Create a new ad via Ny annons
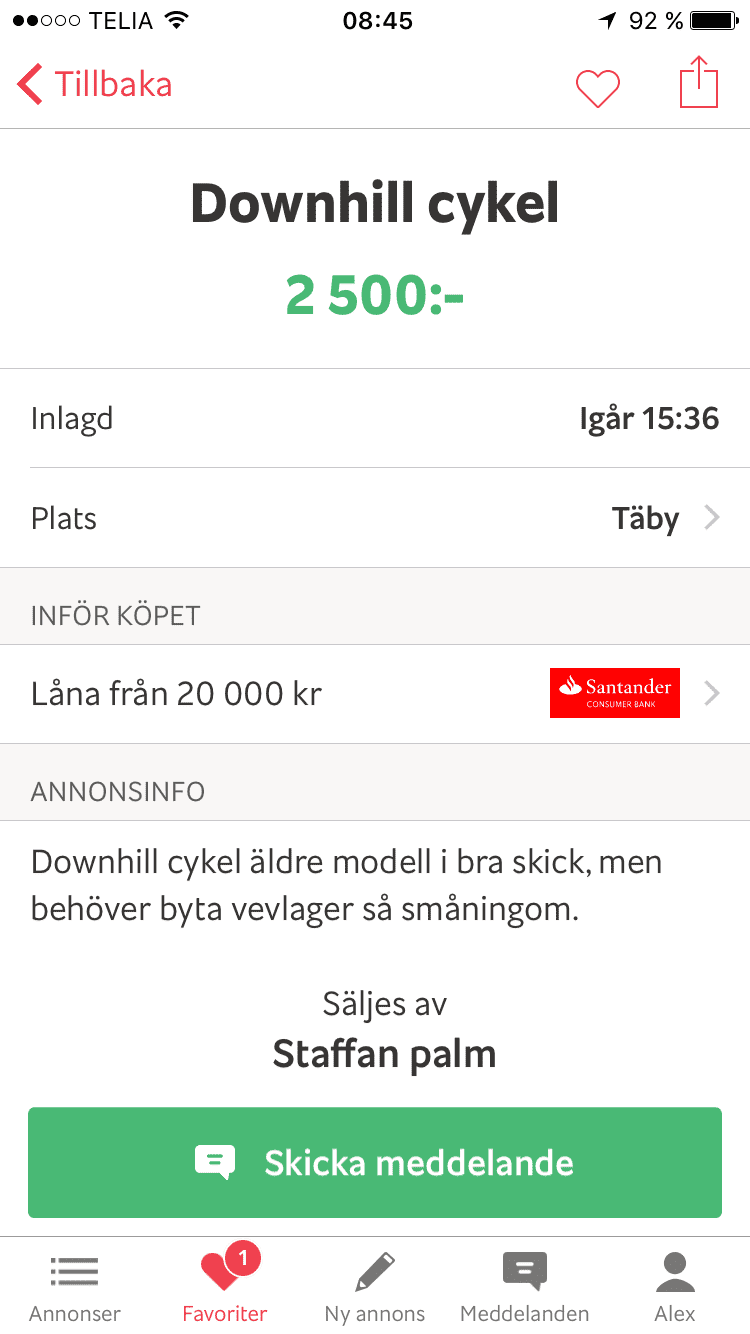Viewport: 750px width, 1334px height. [x=375, y=1287]
